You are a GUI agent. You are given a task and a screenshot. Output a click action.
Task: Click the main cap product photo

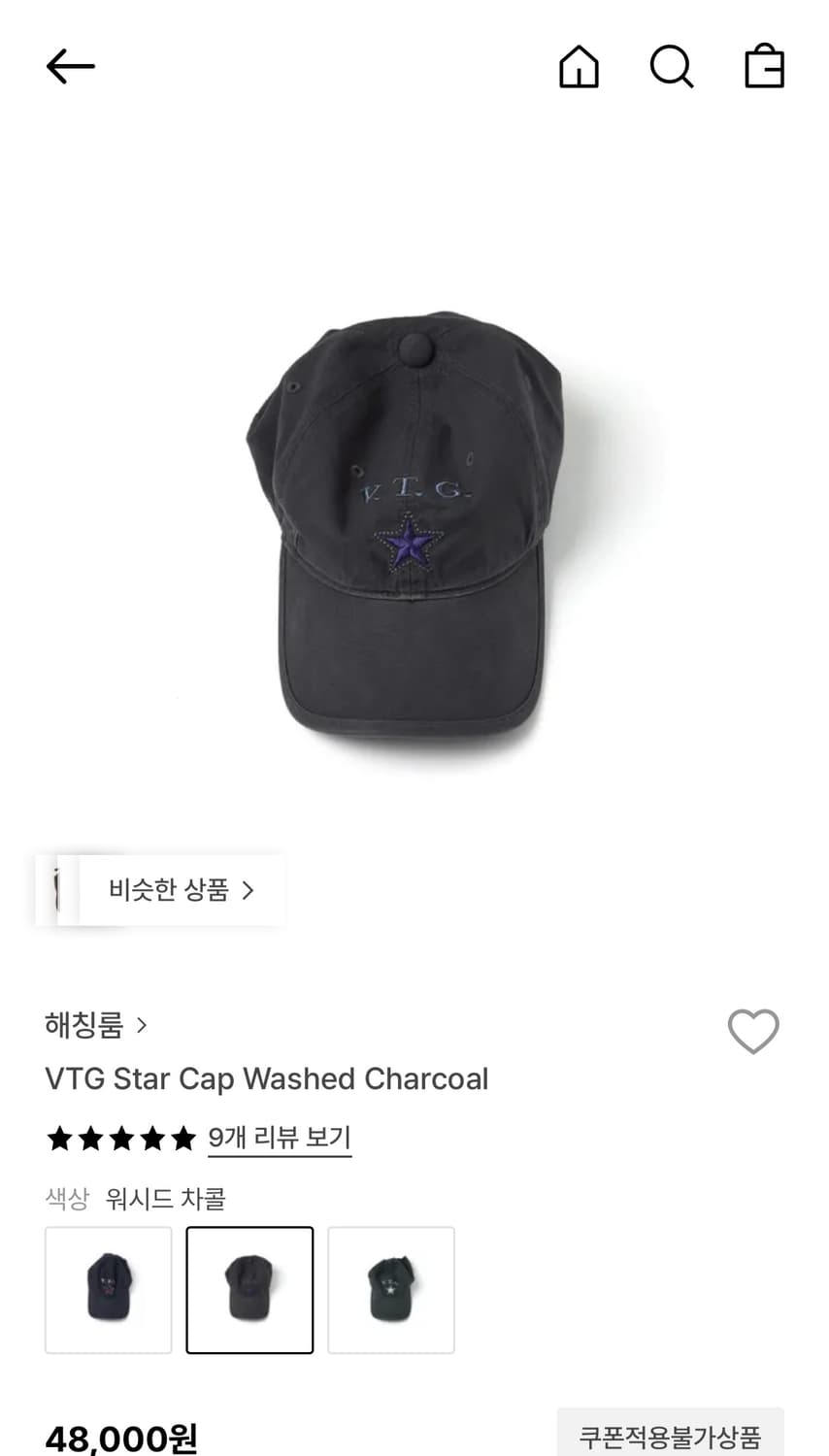414,534
